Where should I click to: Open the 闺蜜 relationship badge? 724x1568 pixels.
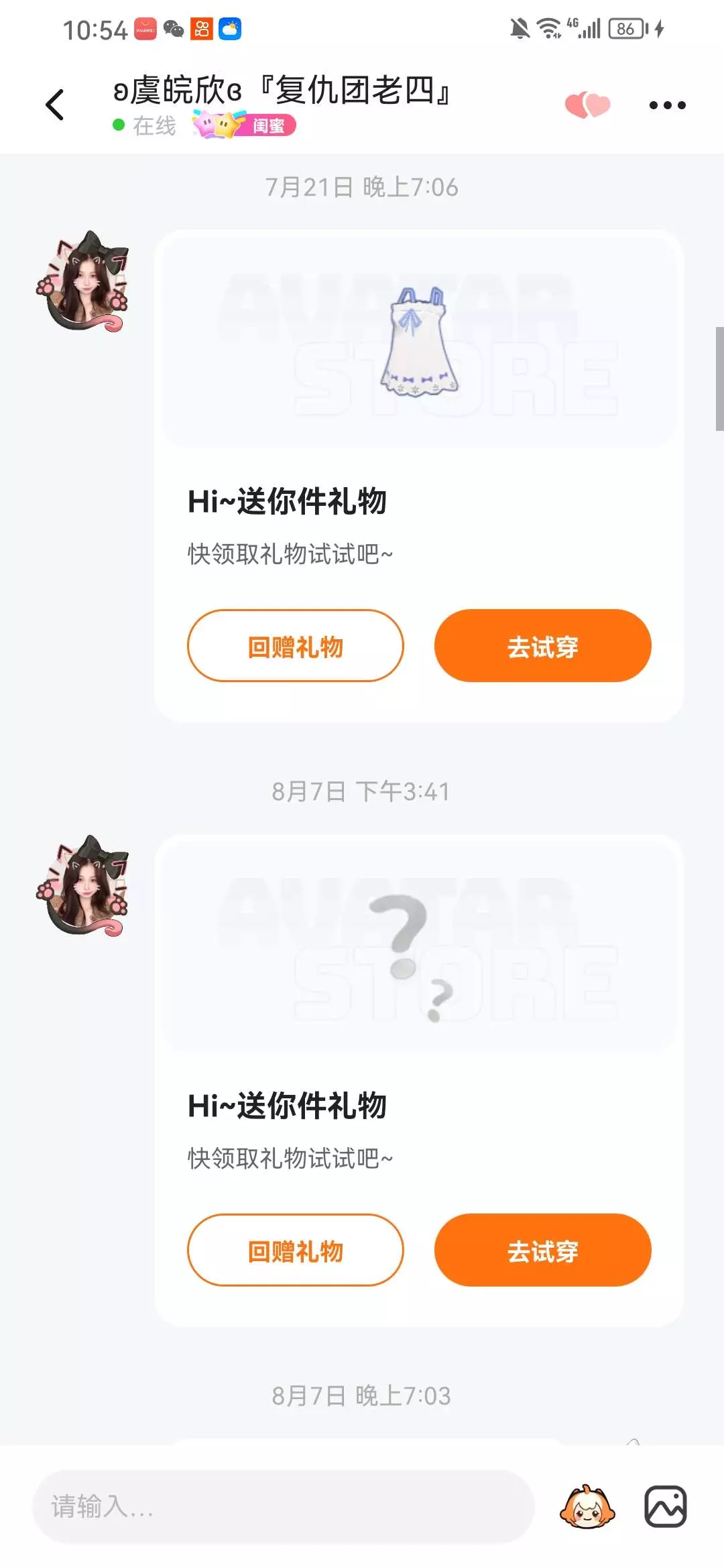(245, 125)
